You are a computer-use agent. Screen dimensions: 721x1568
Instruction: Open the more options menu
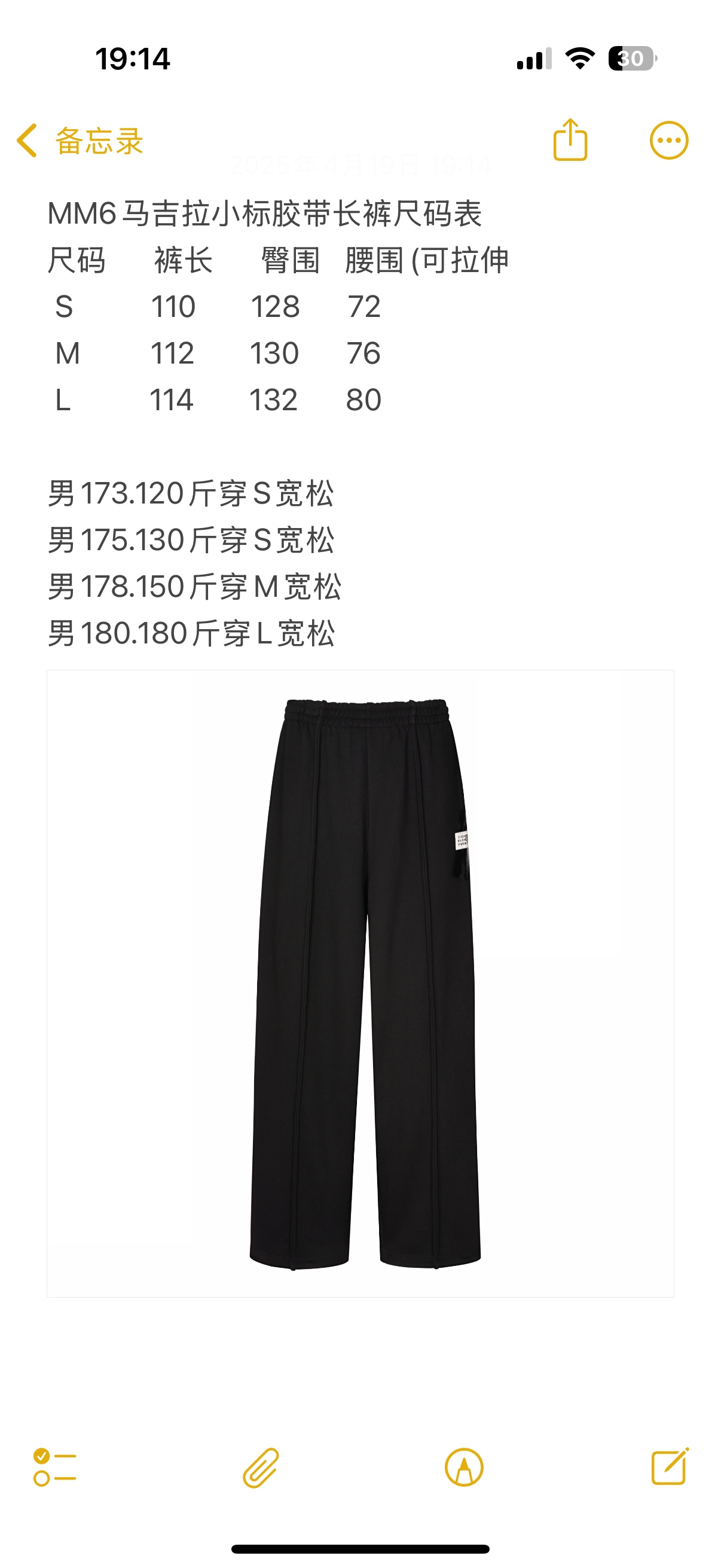pyautogui.click(x=668, y=141)
